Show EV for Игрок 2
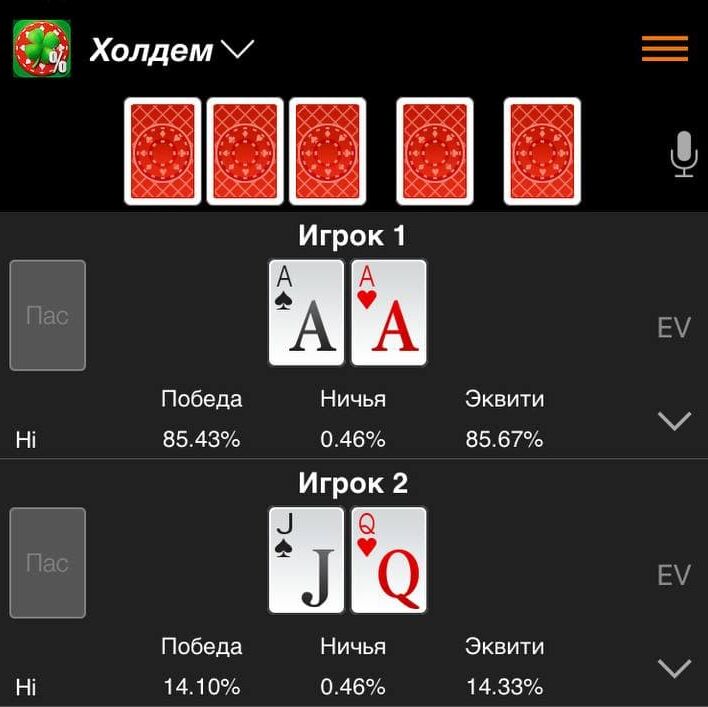The width and height of the screenshot is (708, 707). (x=674, y=575)
